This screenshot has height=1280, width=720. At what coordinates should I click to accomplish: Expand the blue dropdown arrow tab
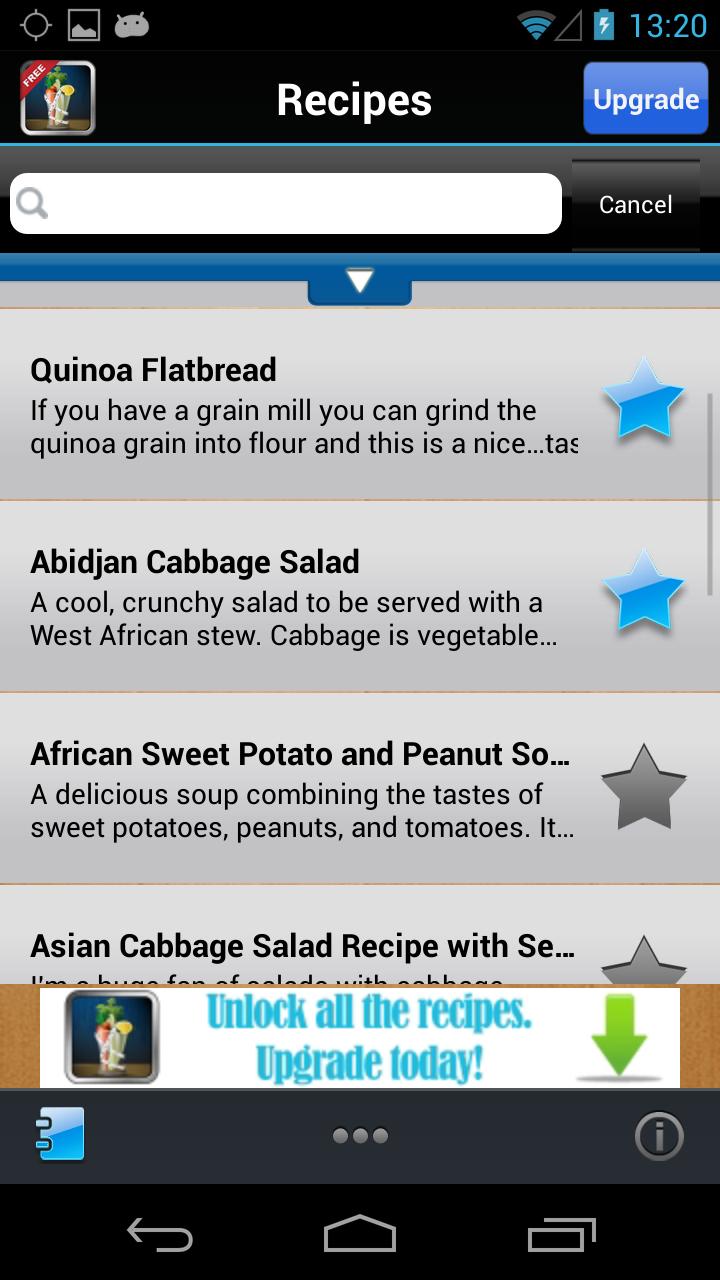(x=359, y=283)
